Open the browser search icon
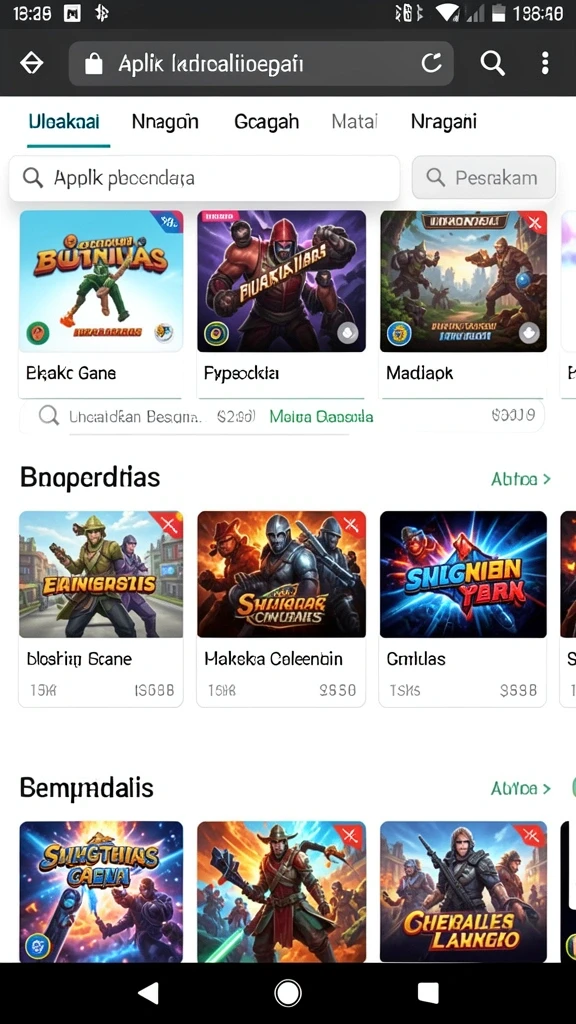The height and width of the screenshot is (1024, 576). point(492,63)
